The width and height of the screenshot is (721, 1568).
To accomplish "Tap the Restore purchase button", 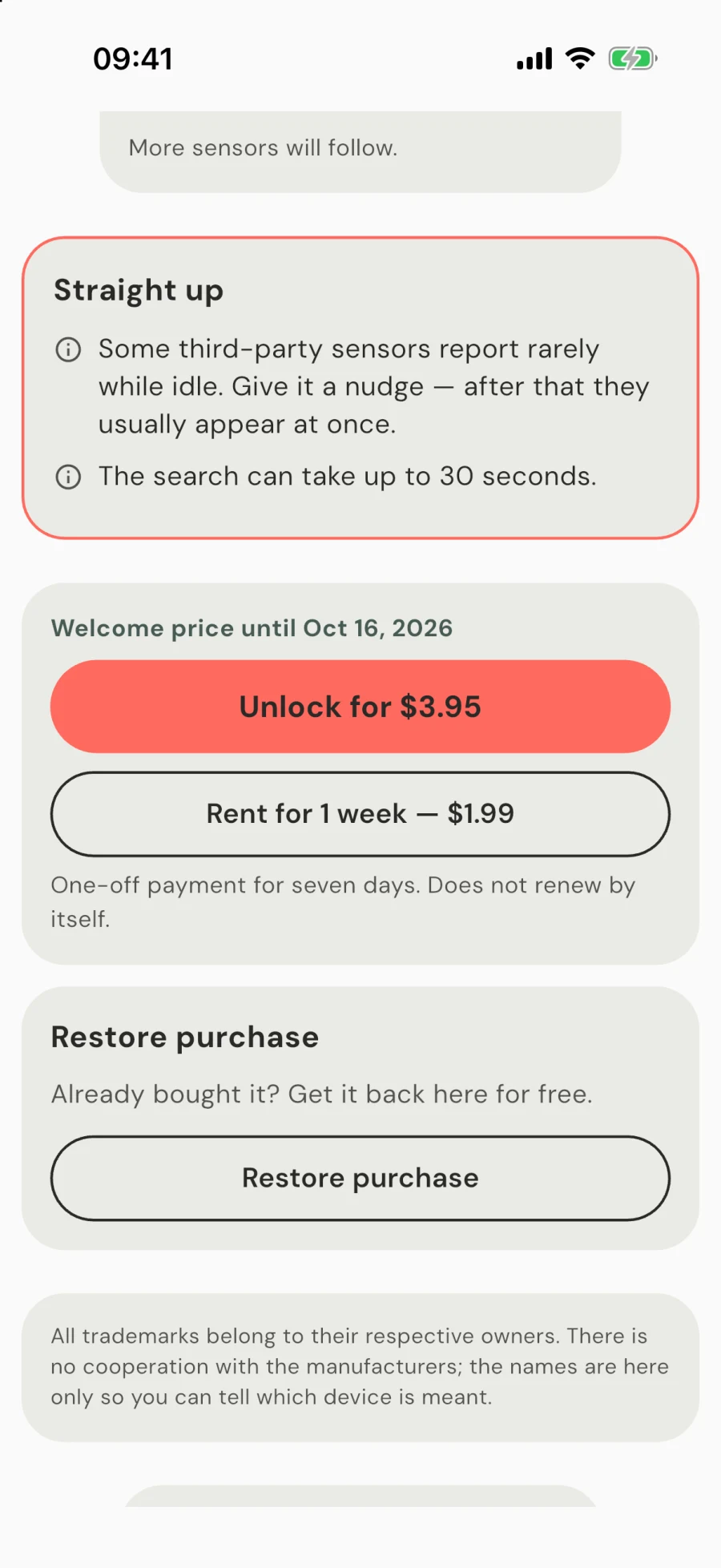I will click(360, 1178).
